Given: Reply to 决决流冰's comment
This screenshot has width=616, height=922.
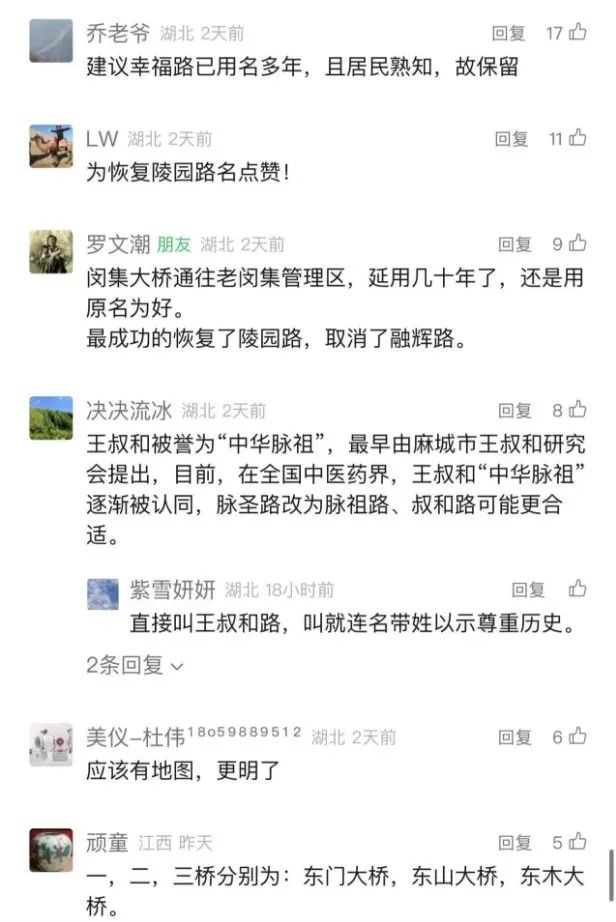Looking at the screenshot, I should pyautogui.click(x=515, y=410).
